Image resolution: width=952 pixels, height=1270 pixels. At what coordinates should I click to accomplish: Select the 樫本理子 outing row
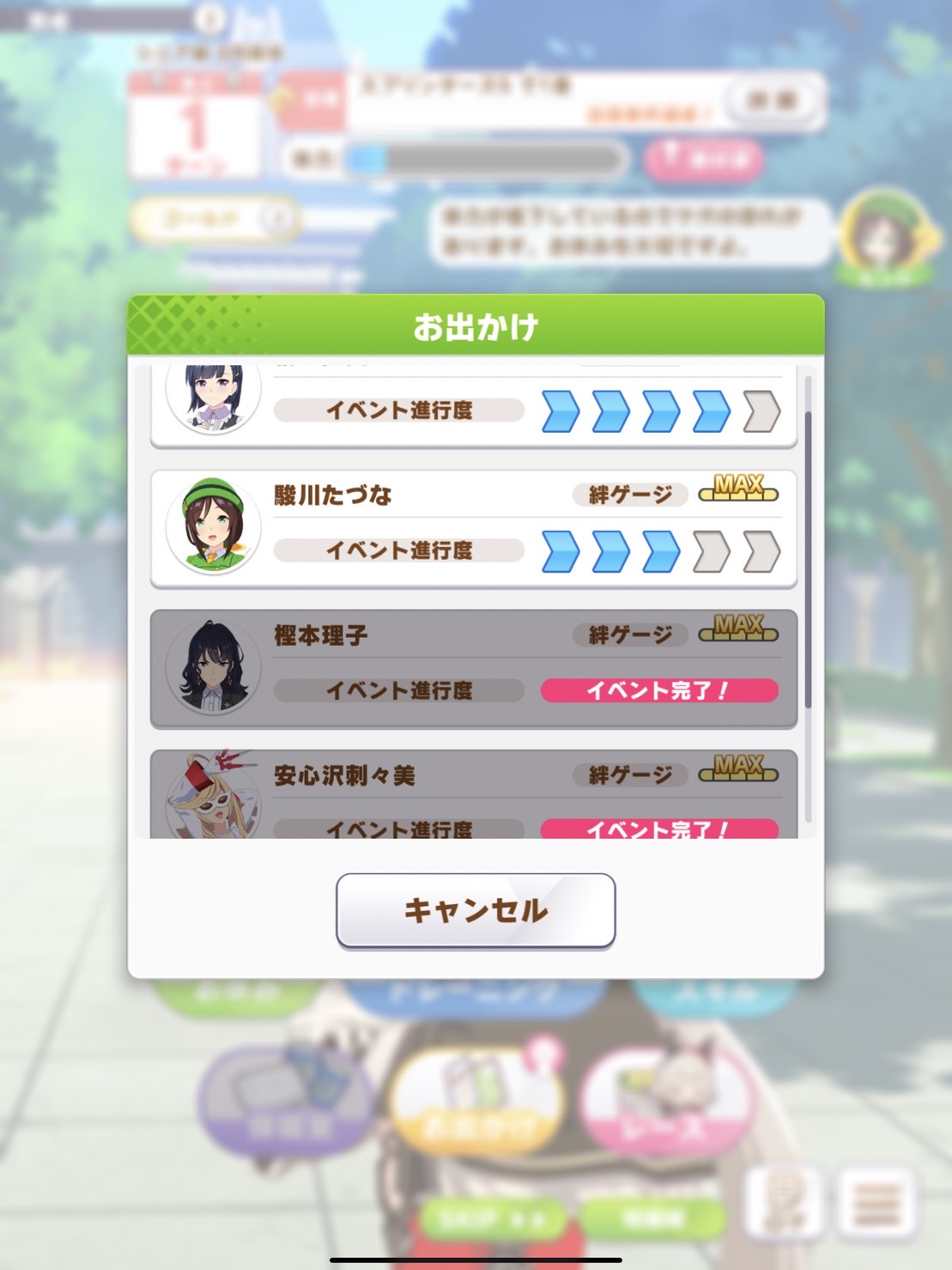[474, 669]
